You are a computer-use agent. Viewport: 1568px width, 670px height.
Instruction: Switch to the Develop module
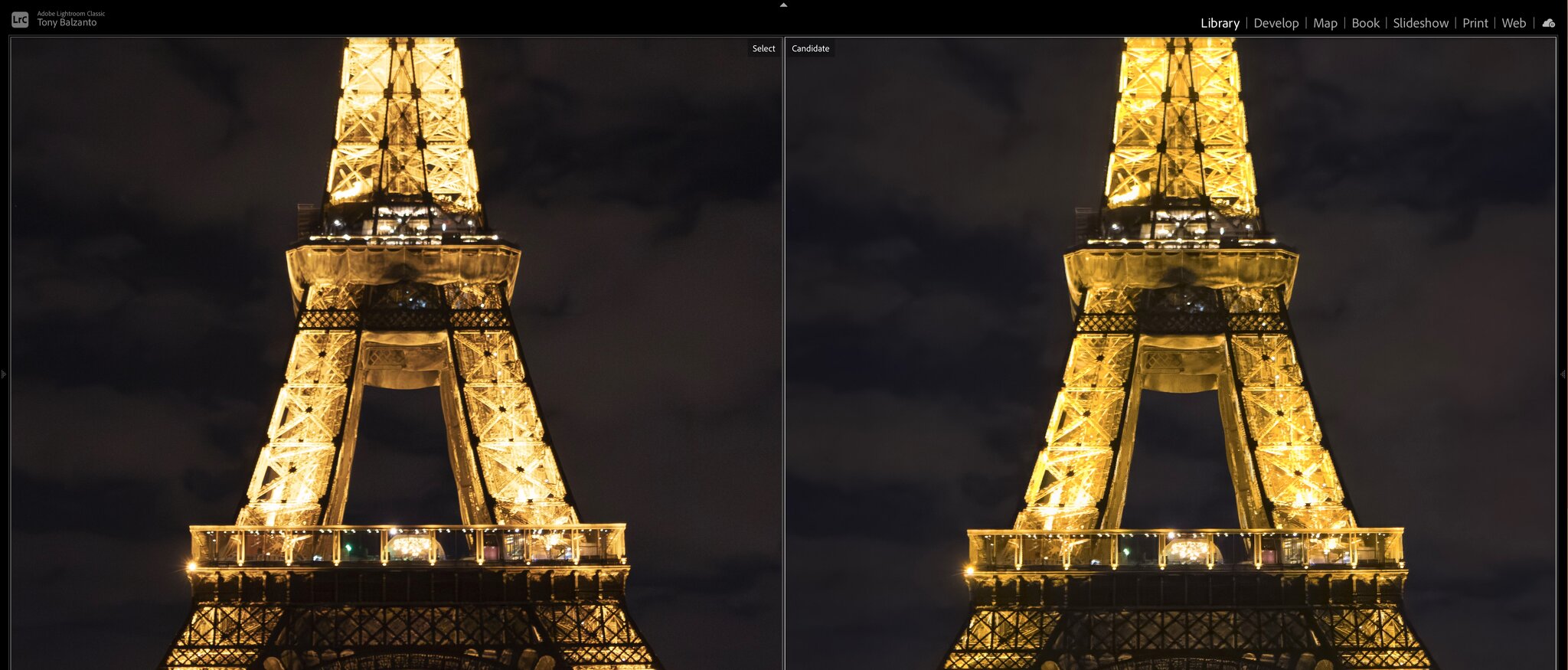[1276, 23]
